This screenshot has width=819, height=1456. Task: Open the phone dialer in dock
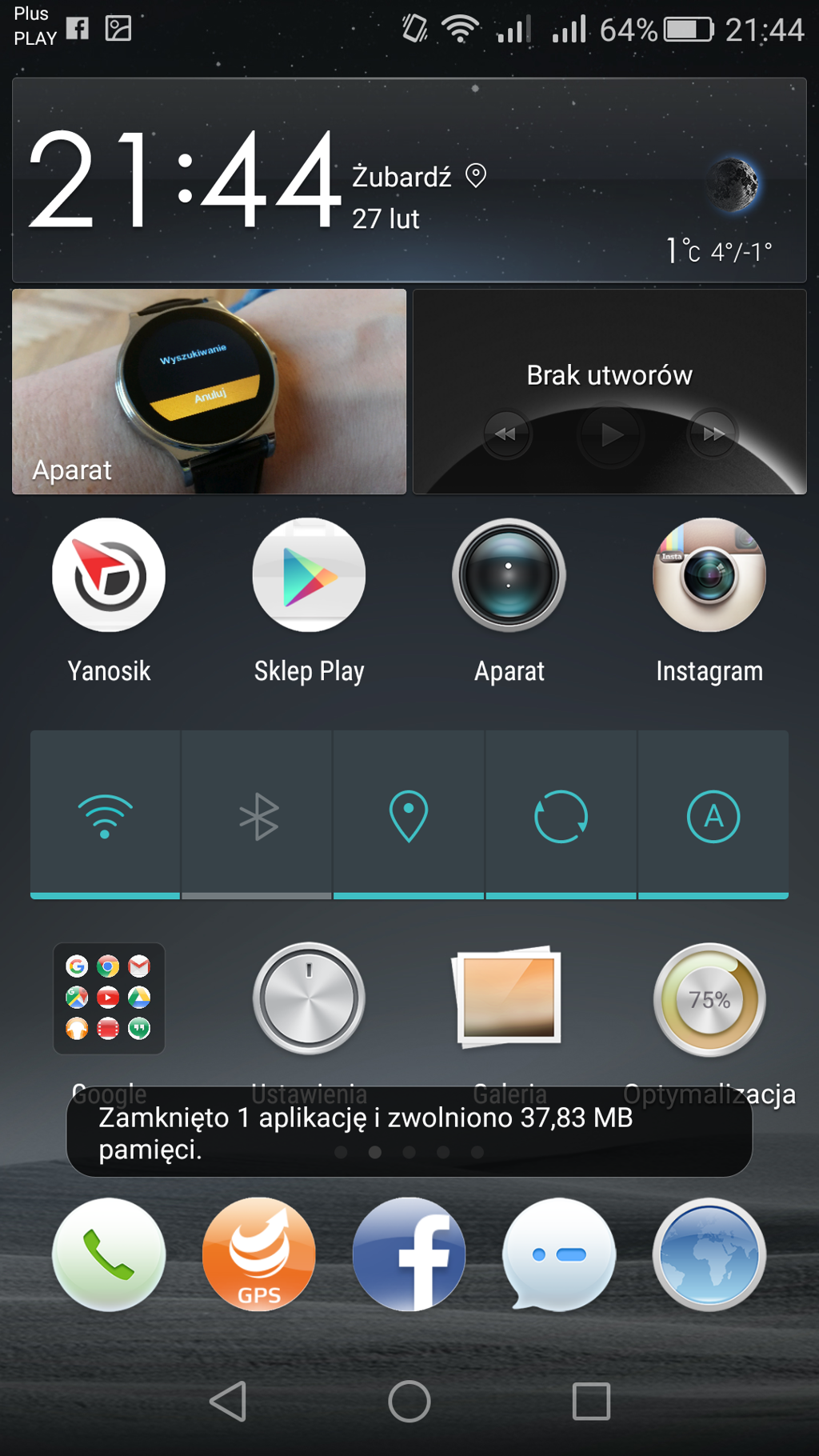[x=109, y=1254]
